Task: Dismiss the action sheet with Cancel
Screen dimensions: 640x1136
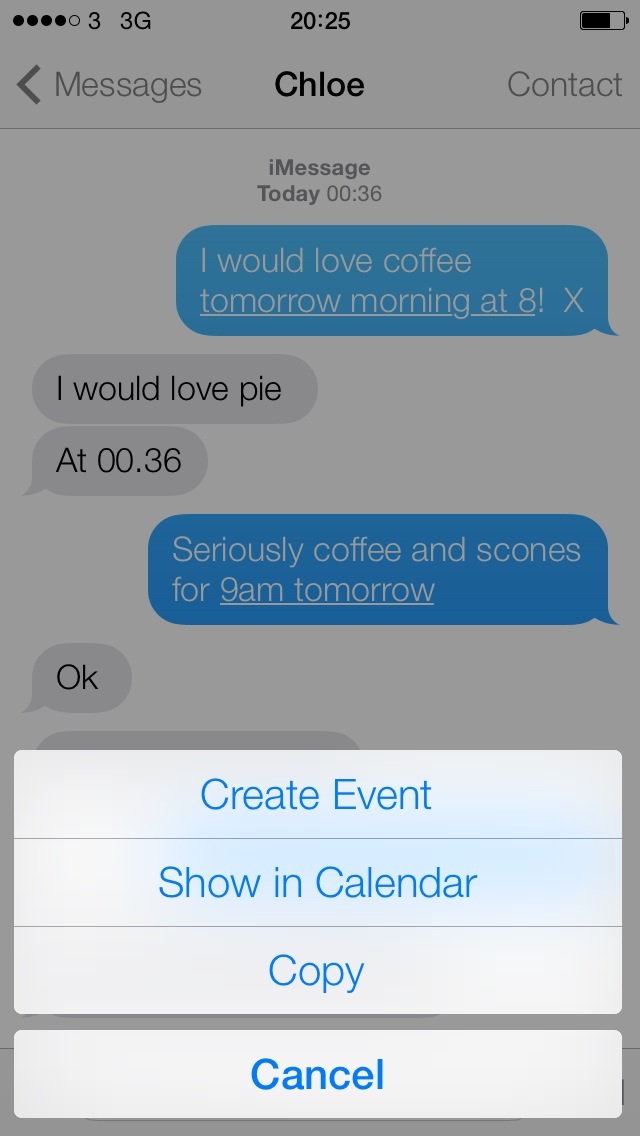Action: pos(317,1074)
